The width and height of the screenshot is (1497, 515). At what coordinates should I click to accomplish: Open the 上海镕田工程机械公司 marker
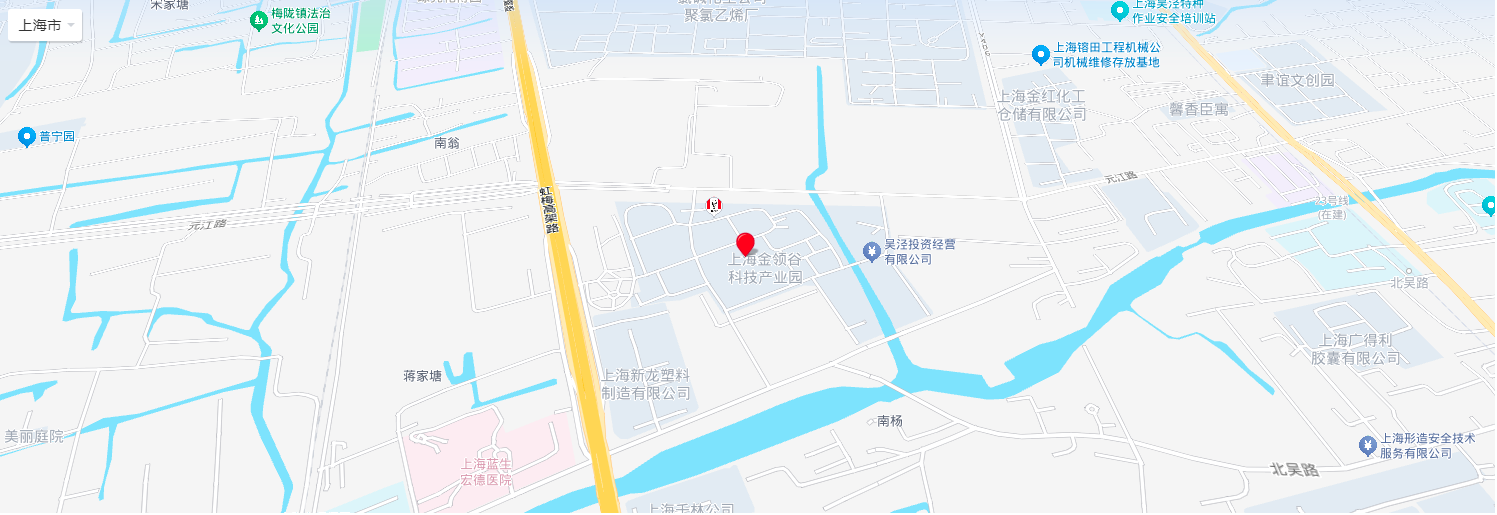point(1041,51)
